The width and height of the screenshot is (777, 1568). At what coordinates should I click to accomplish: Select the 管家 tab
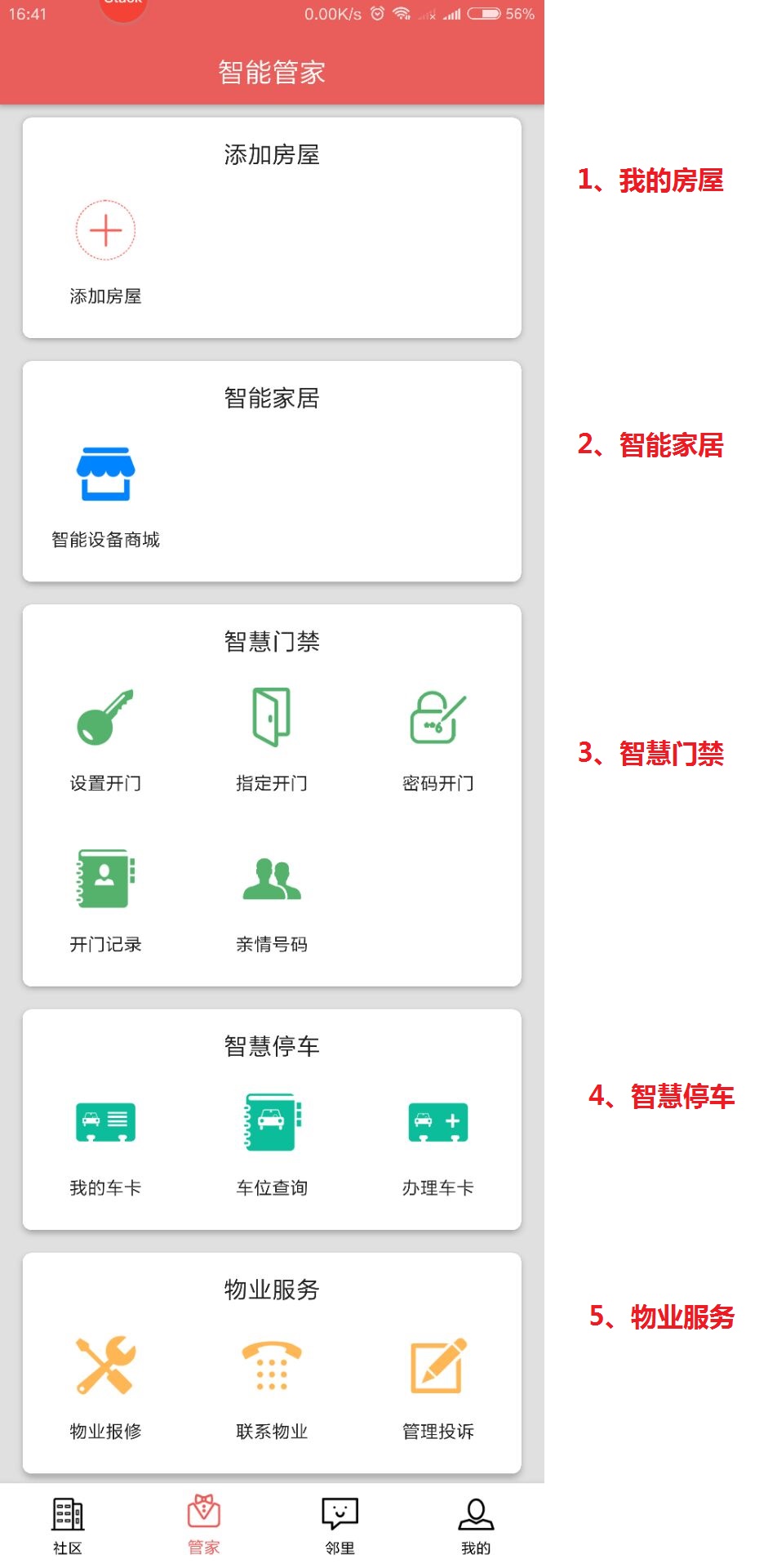(204, 1525)
